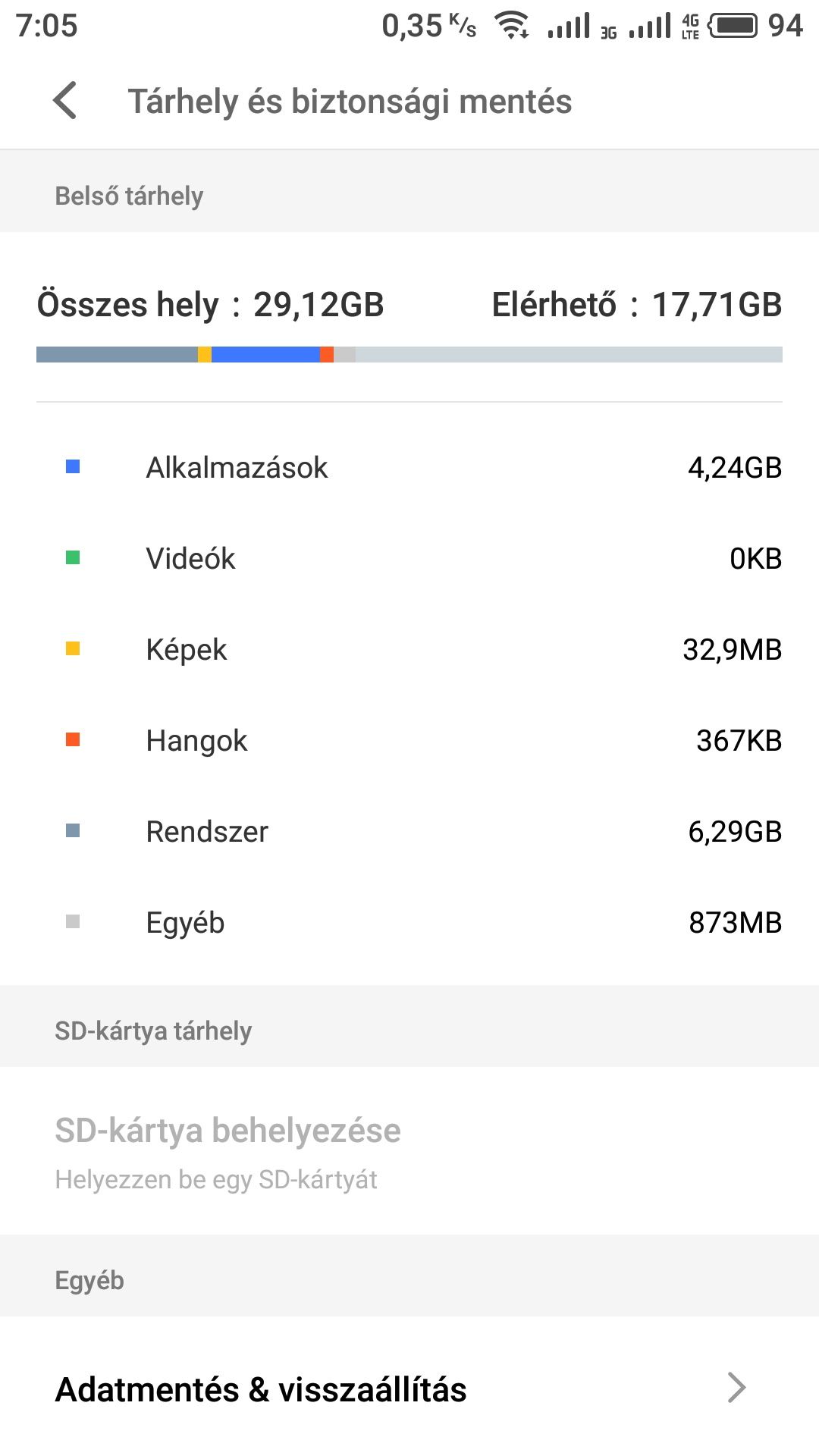Open Videók storage details
This screenshot has height=1456, width=819.
tap(409, 558)
